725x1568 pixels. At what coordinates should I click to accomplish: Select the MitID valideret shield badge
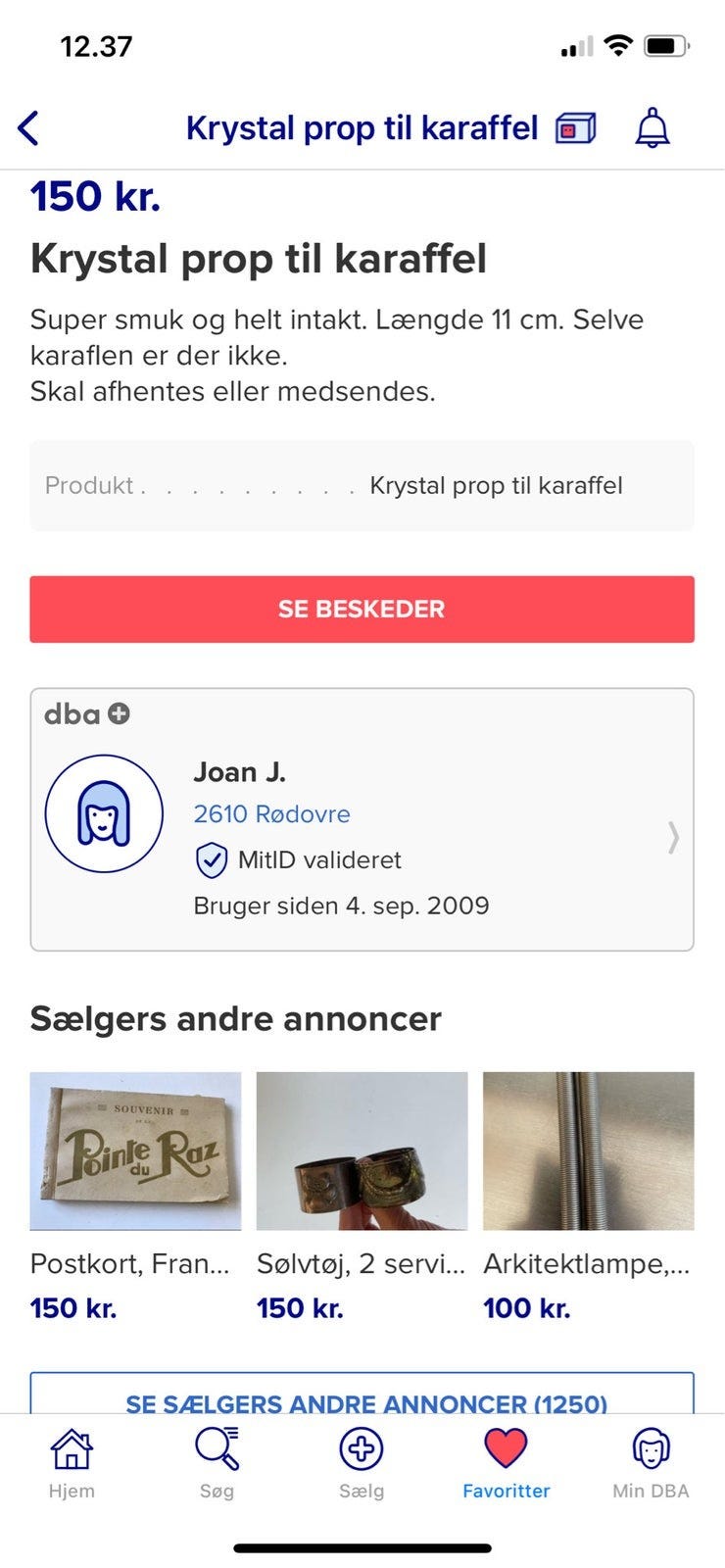point(211,859)
